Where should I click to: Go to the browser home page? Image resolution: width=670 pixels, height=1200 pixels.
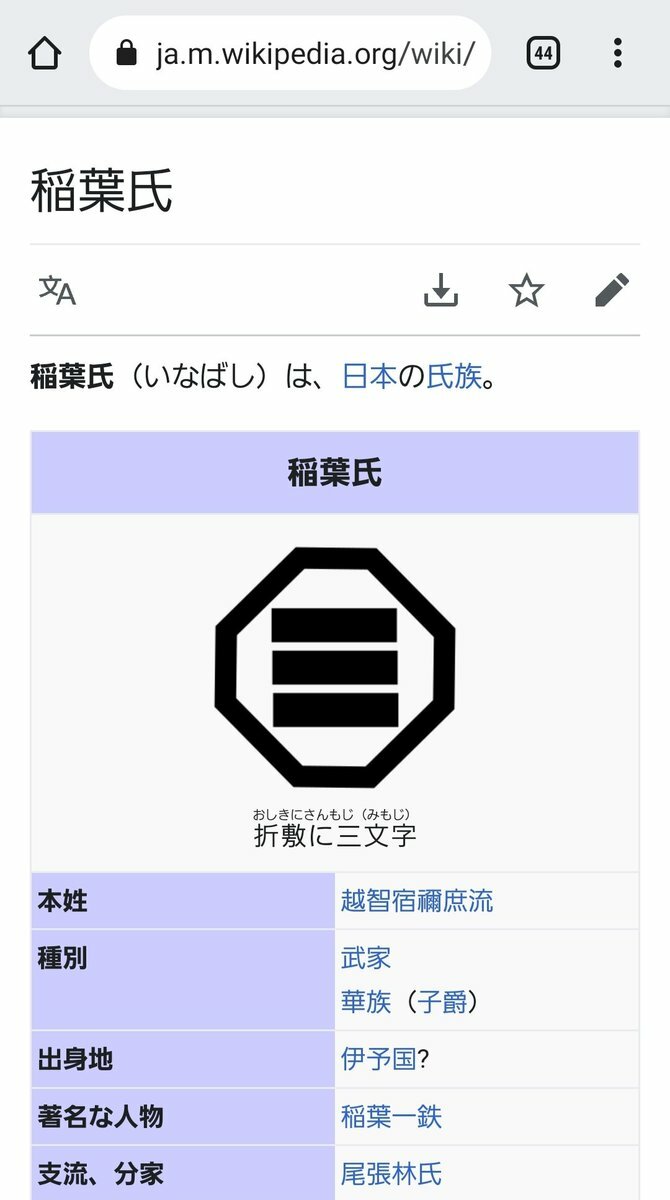click(45, 53)
